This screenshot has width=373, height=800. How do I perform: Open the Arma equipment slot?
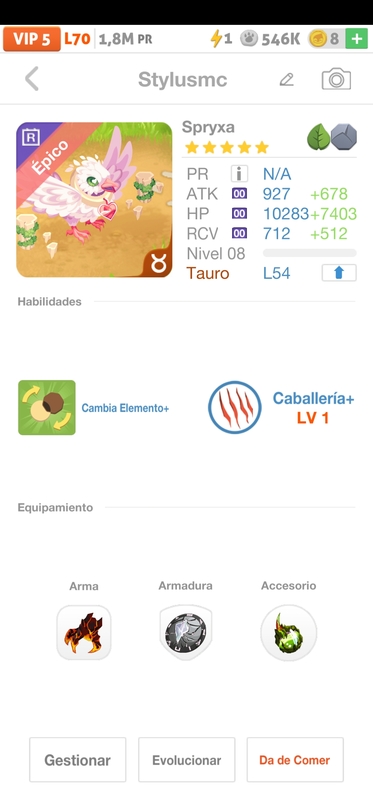[x=84, y=633]
